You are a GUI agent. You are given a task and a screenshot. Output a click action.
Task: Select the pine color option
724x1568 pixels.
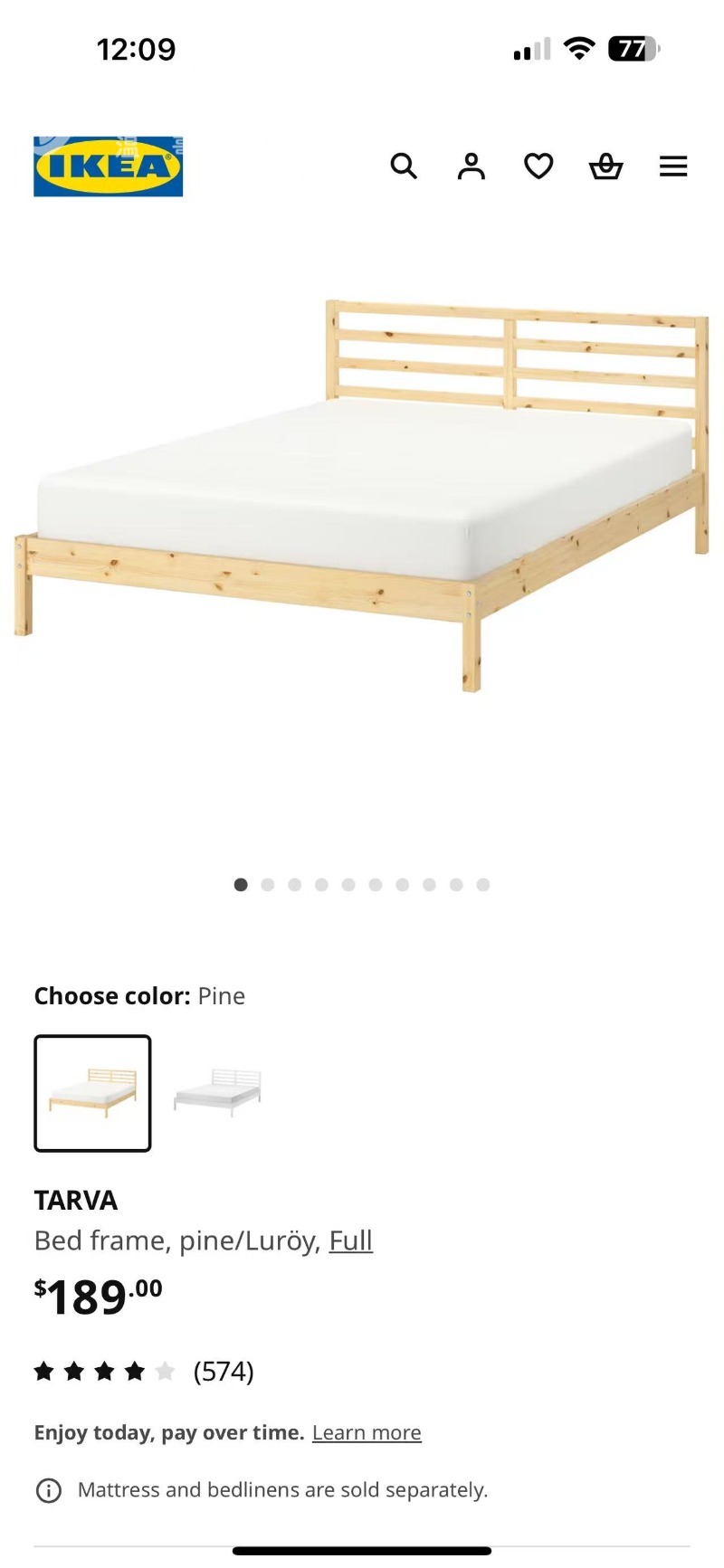pos(92,1093)
